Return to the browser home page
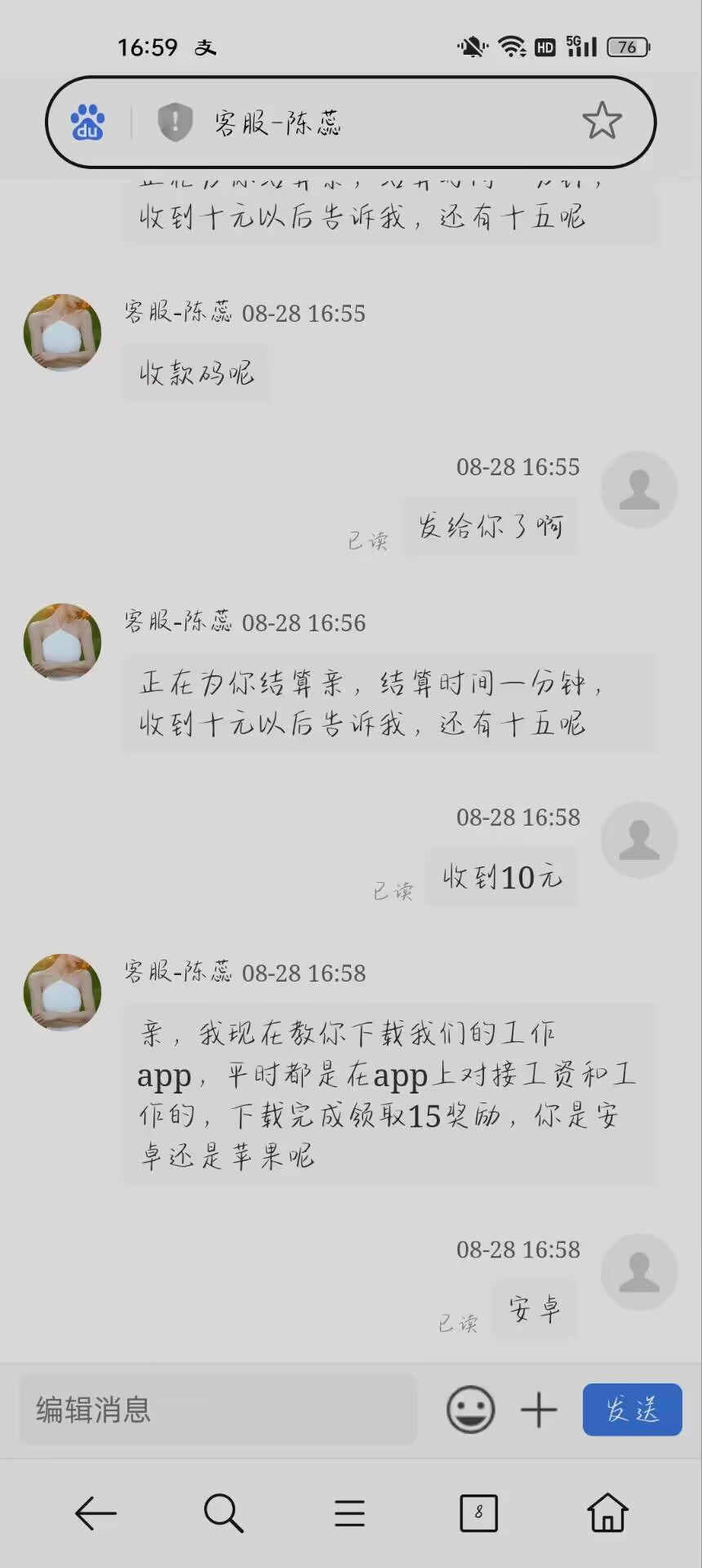The width and height of the screenshot is (702, 1568). click(x=607, y=1513)
